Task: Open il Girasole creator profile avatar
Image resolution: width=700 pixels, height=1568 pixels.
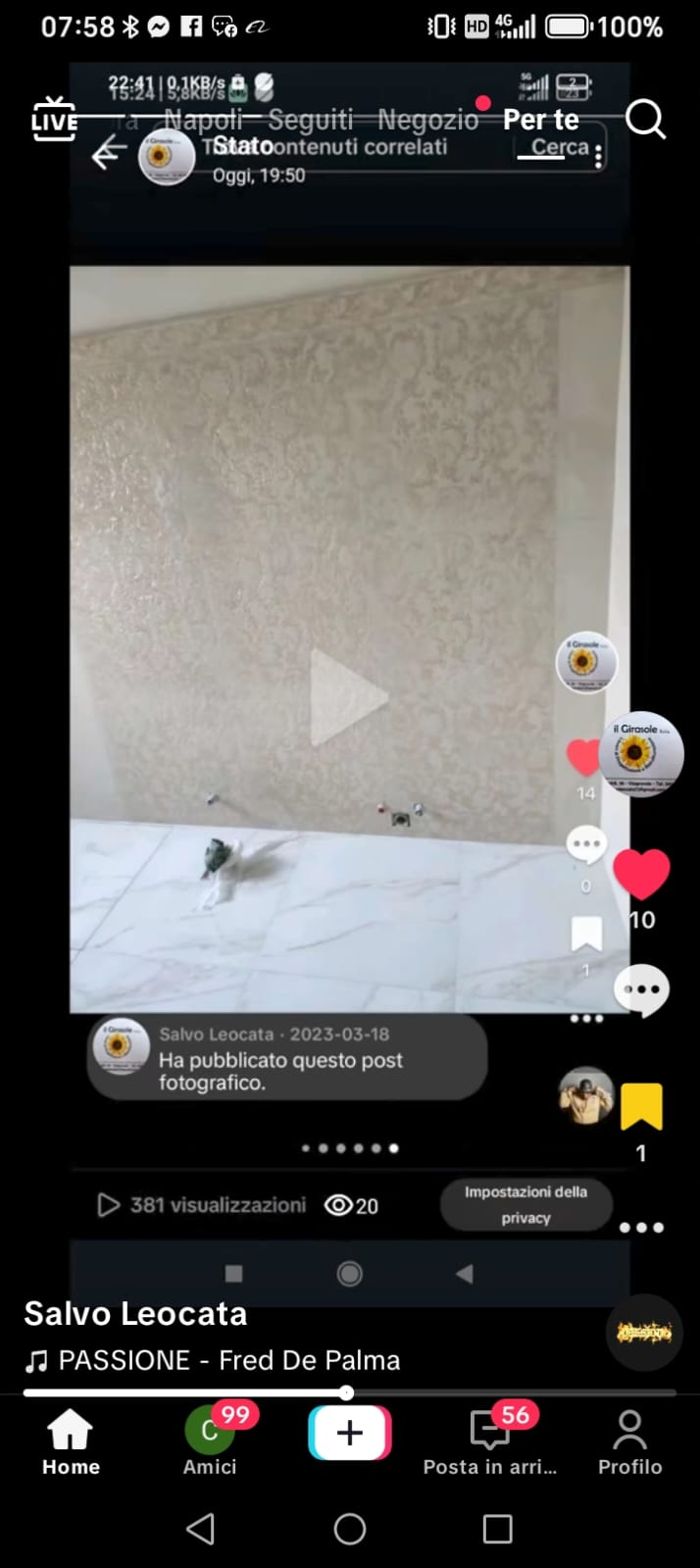Action: point(641,754)
